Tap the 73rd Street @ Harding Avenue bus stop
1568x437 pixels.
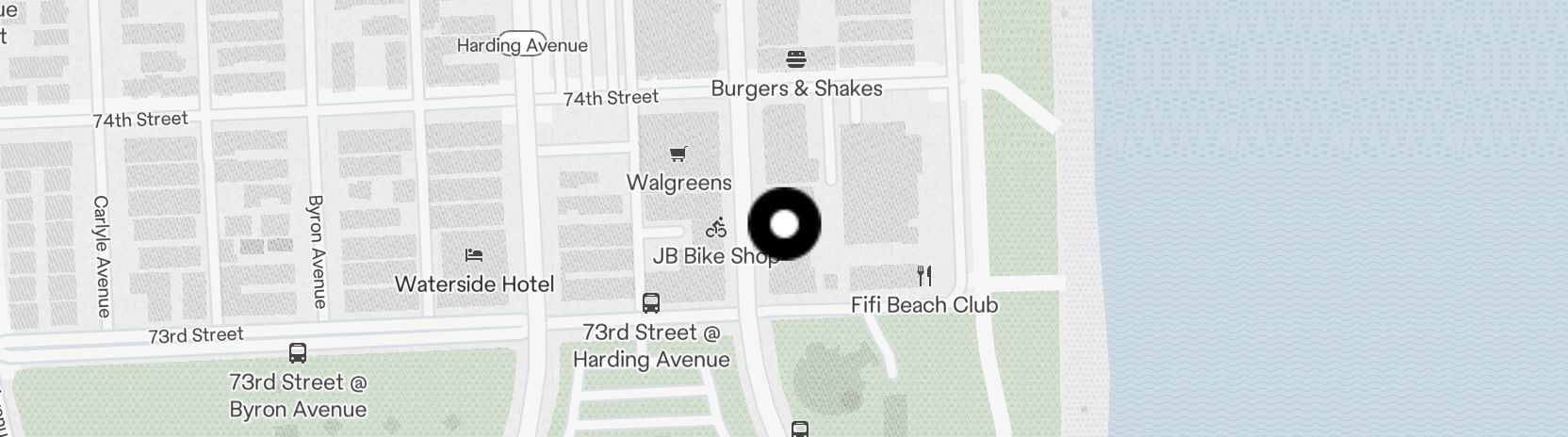pyautogui.click(x=650, y=303)
